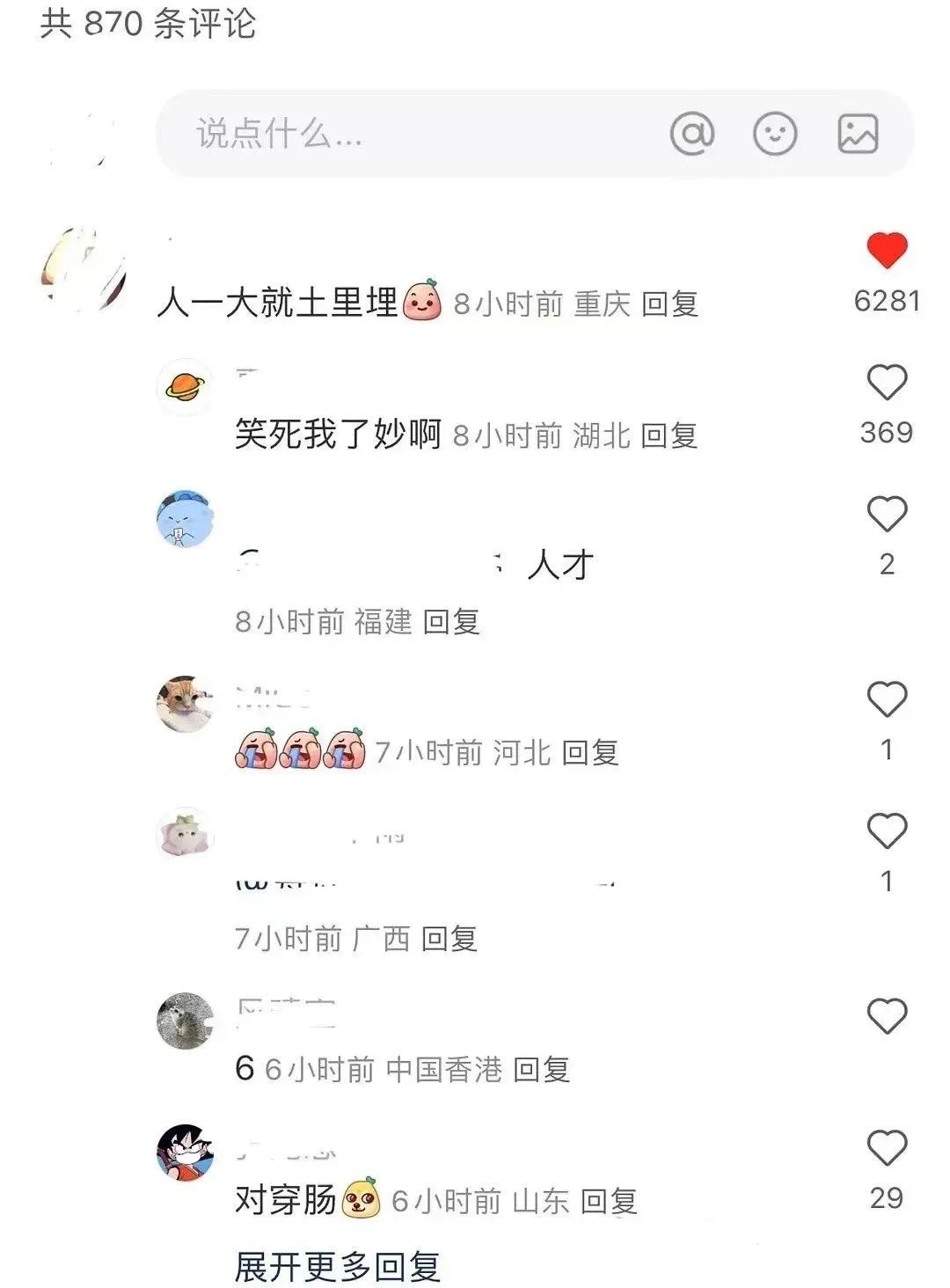The height and width of the screenshot is (1288, 950).
Task: Reply to the 福建 comment
Action: pyautogui.click(x=451, y=622)
